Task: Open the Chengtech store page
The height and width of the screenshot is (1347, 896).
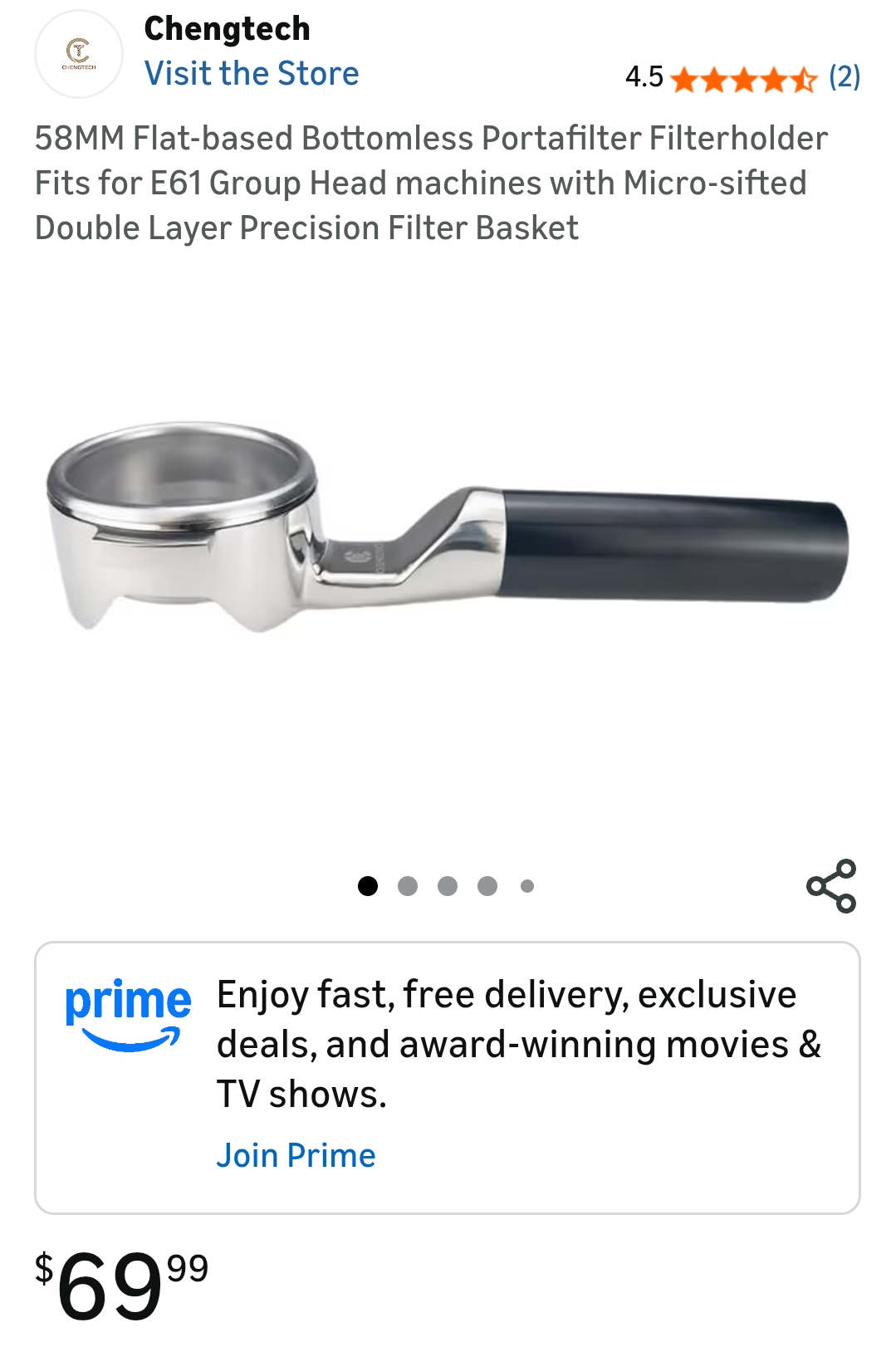Action: pos(227,28)
